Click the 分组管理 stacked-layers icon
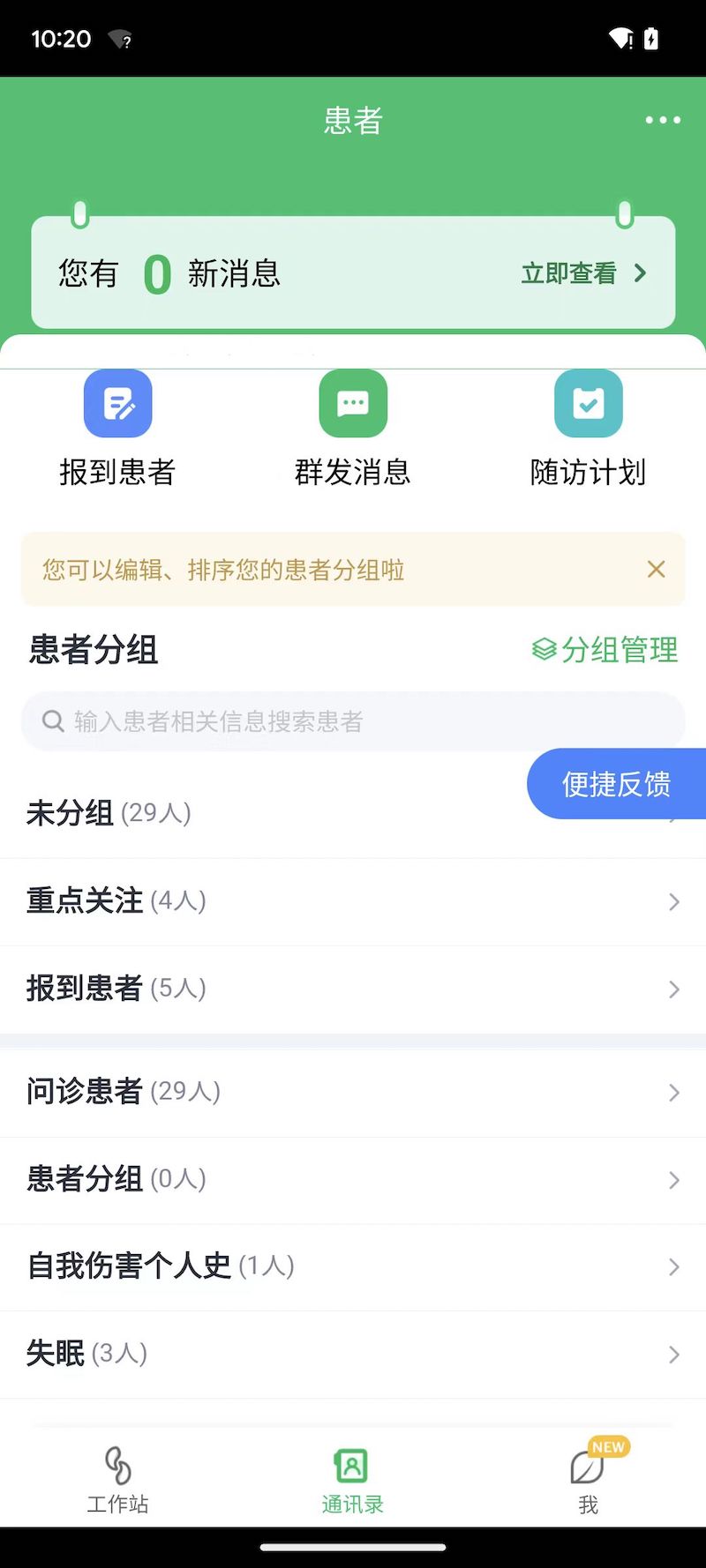The height and width of the screenshot is (1568, 706). click(x=545, y=650)
